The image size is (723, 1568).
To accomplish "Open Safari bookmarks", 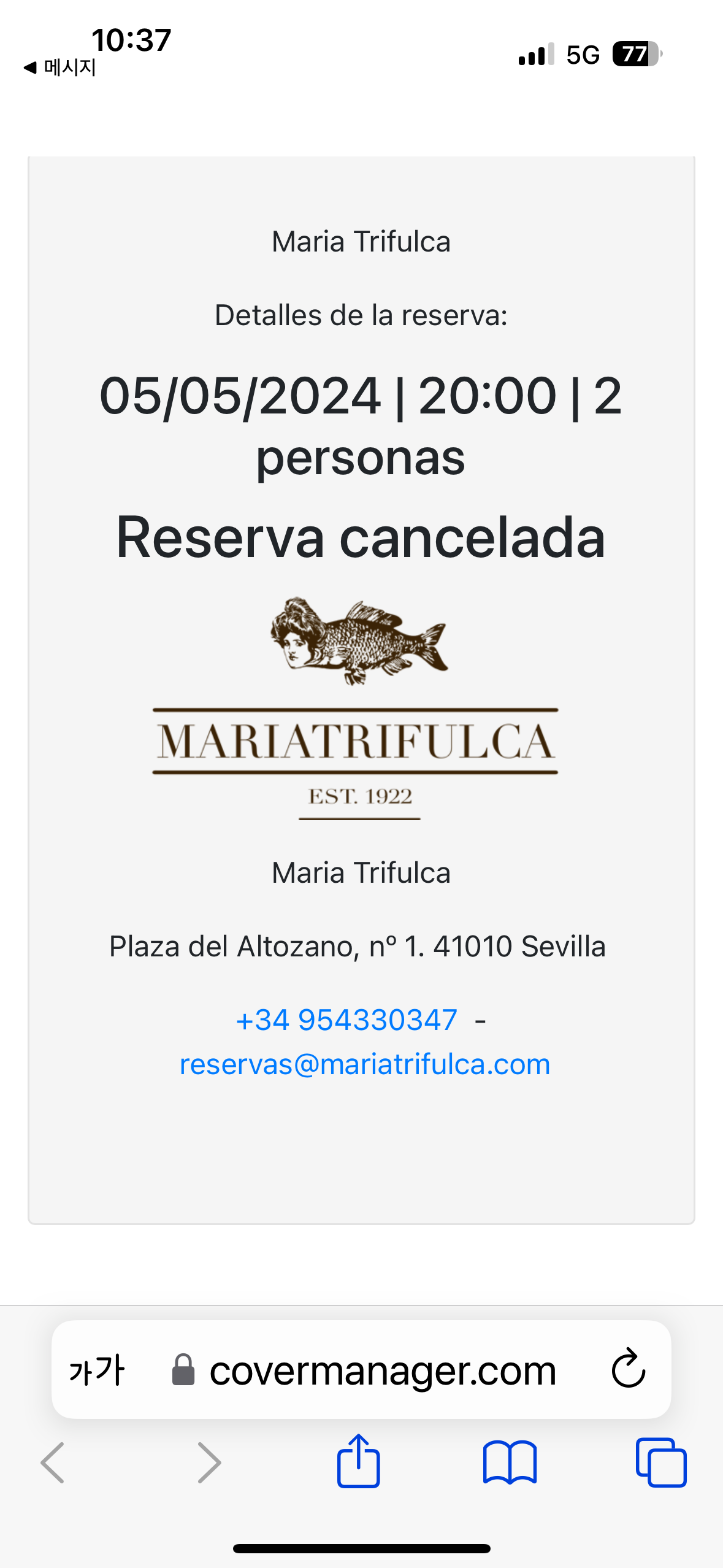I will pyautogui.click(x=510, y=1463).
